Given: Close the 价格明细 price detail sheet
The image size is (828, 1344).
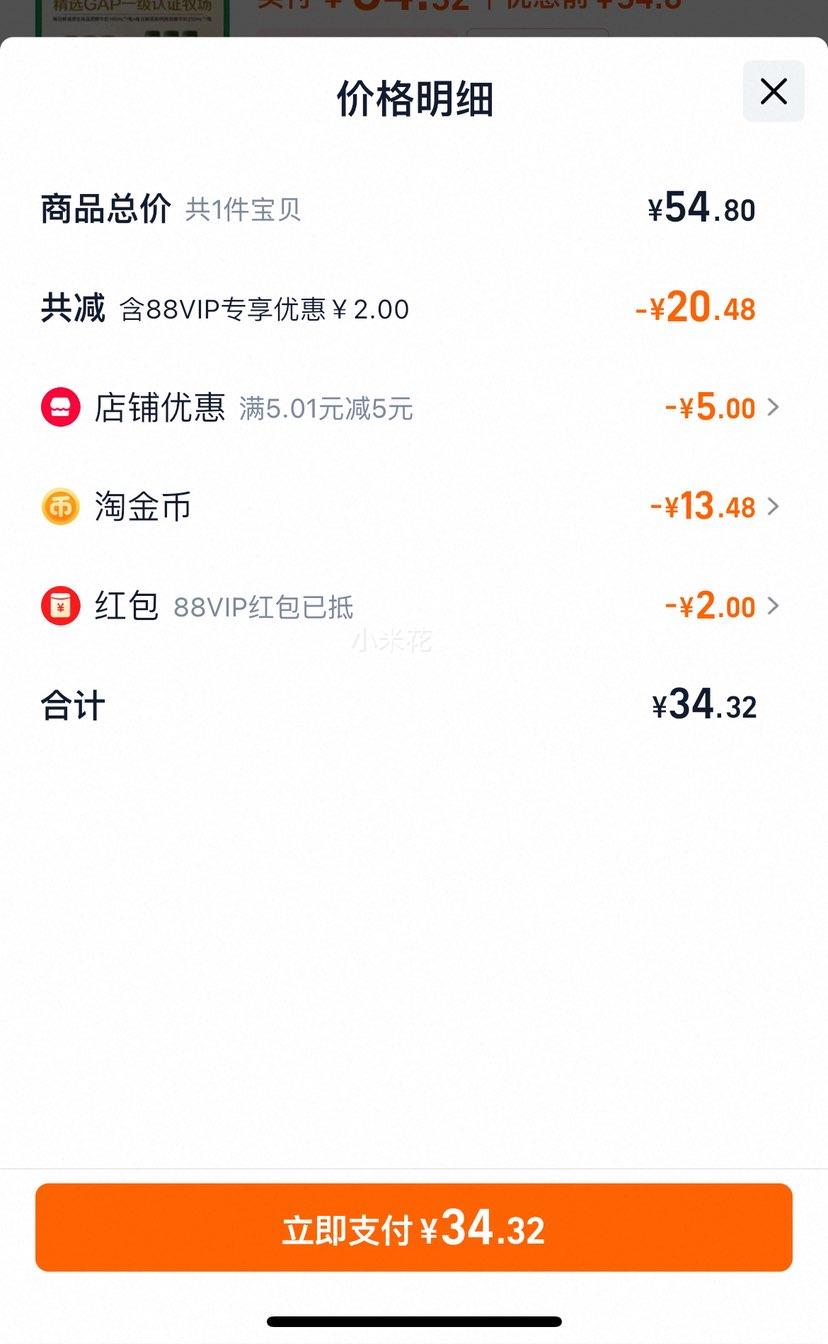Looking at the screenshot, I should coord(773,92).
